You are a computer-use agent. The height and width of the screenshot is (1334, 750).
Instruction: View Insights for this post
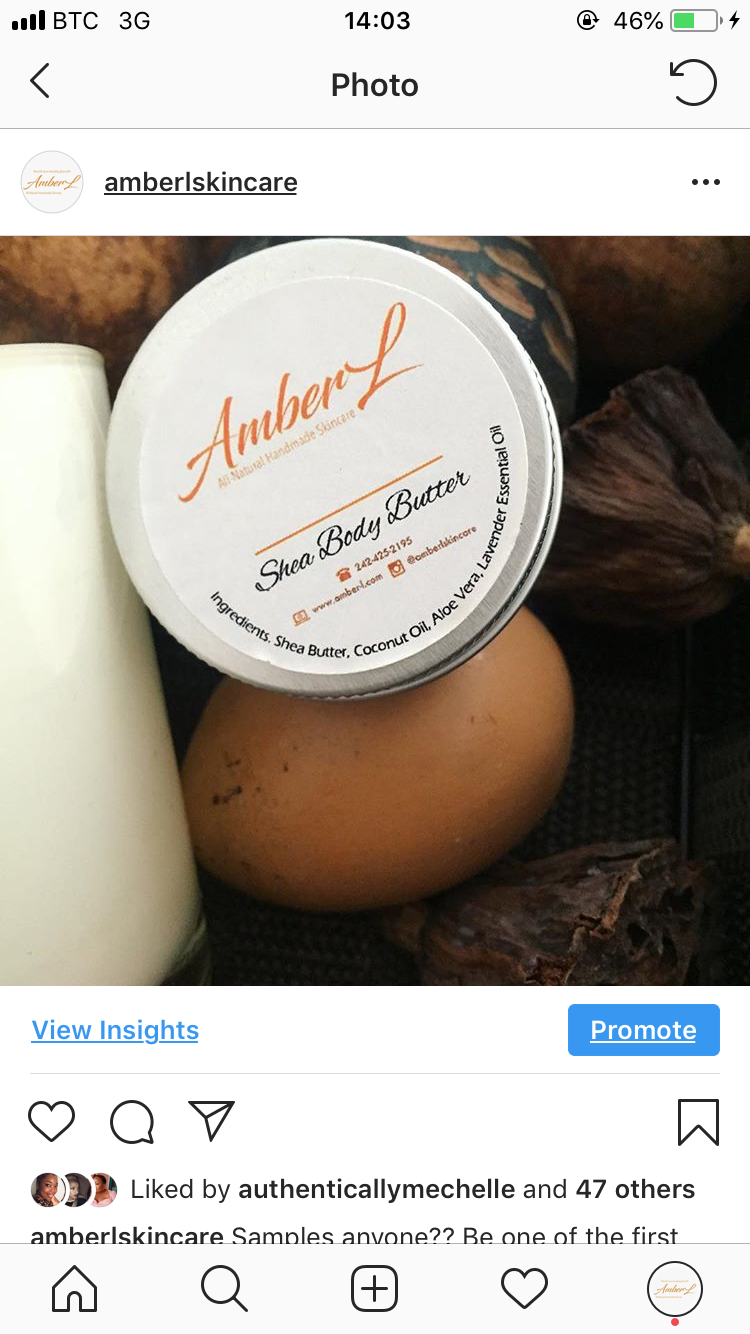pyautogui.click(x=115, y=1030)
